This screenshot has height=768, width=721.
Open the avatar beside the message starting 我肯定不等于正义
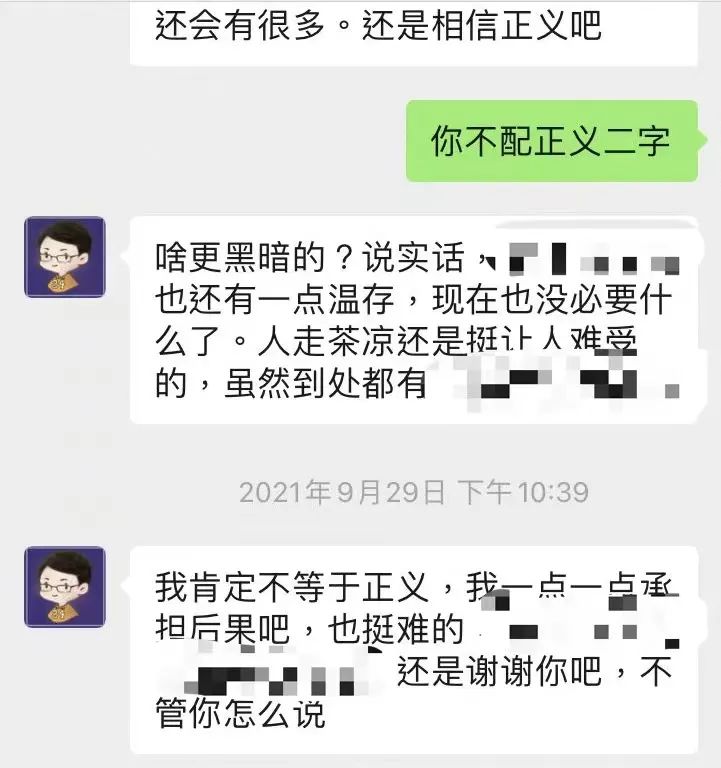click(x=65, y=587)
